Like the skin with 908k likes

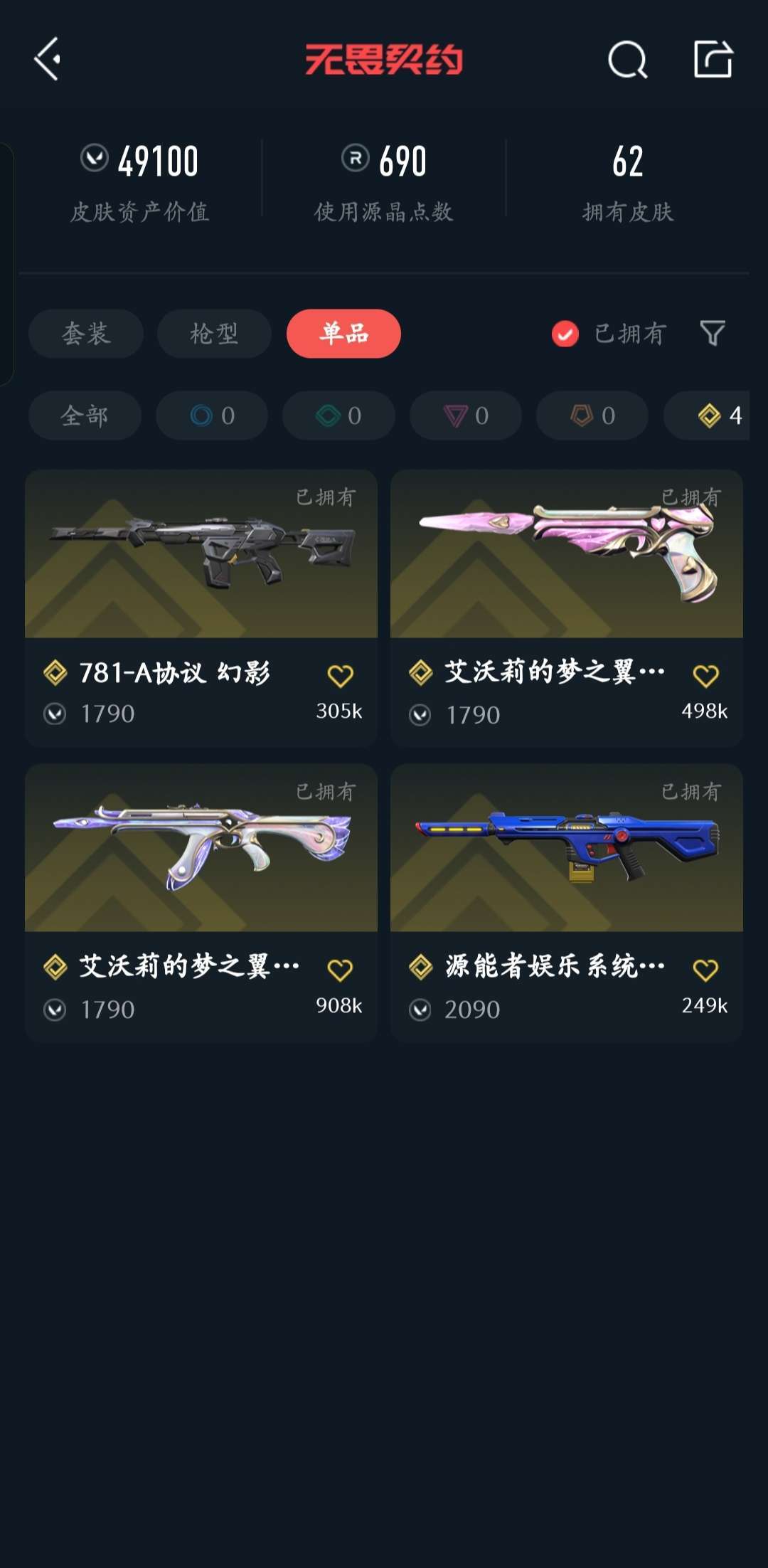point(340,970)
